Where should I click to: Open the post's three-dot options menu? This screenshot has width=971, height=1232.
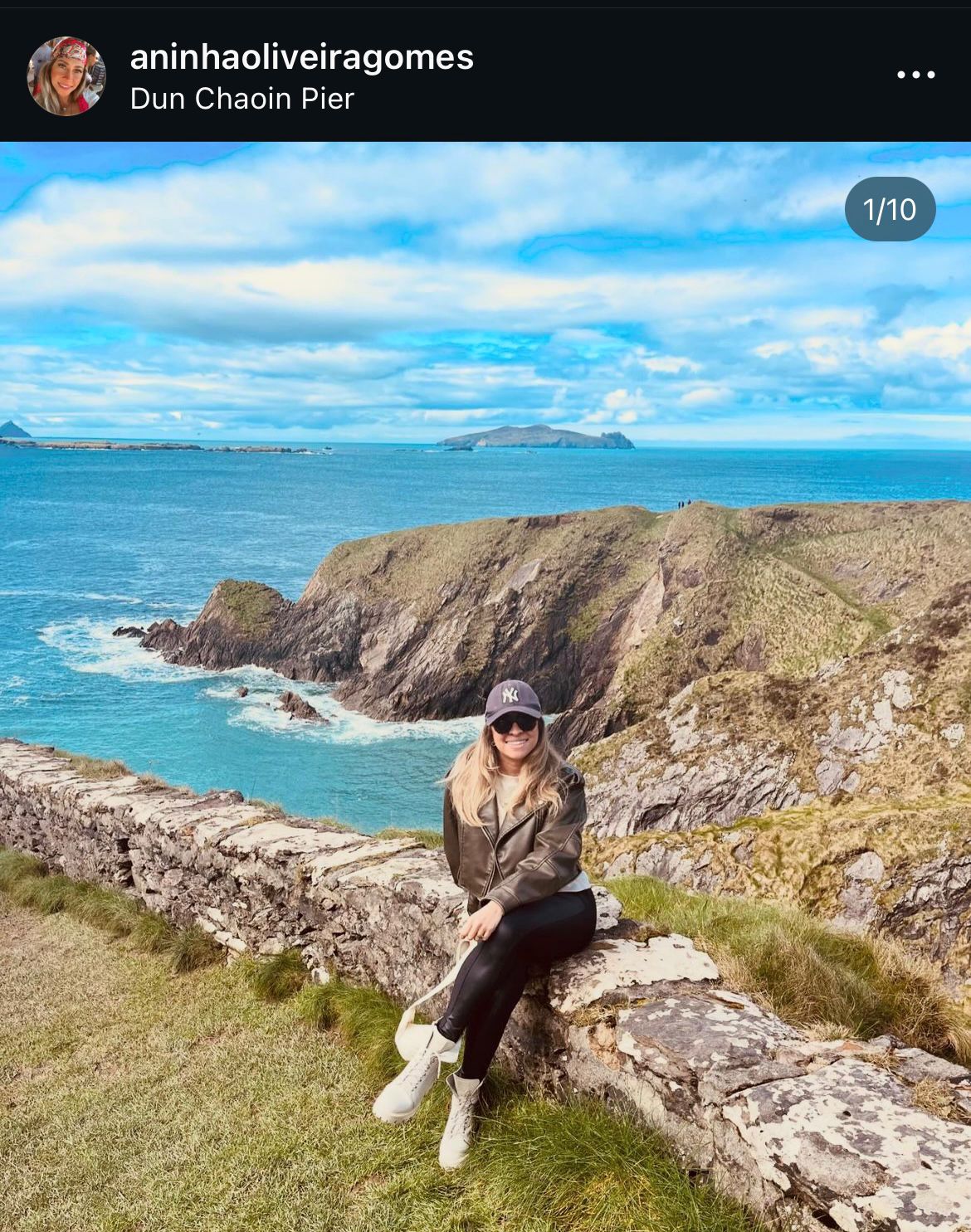pyautogui.click(x=915, y=75)
